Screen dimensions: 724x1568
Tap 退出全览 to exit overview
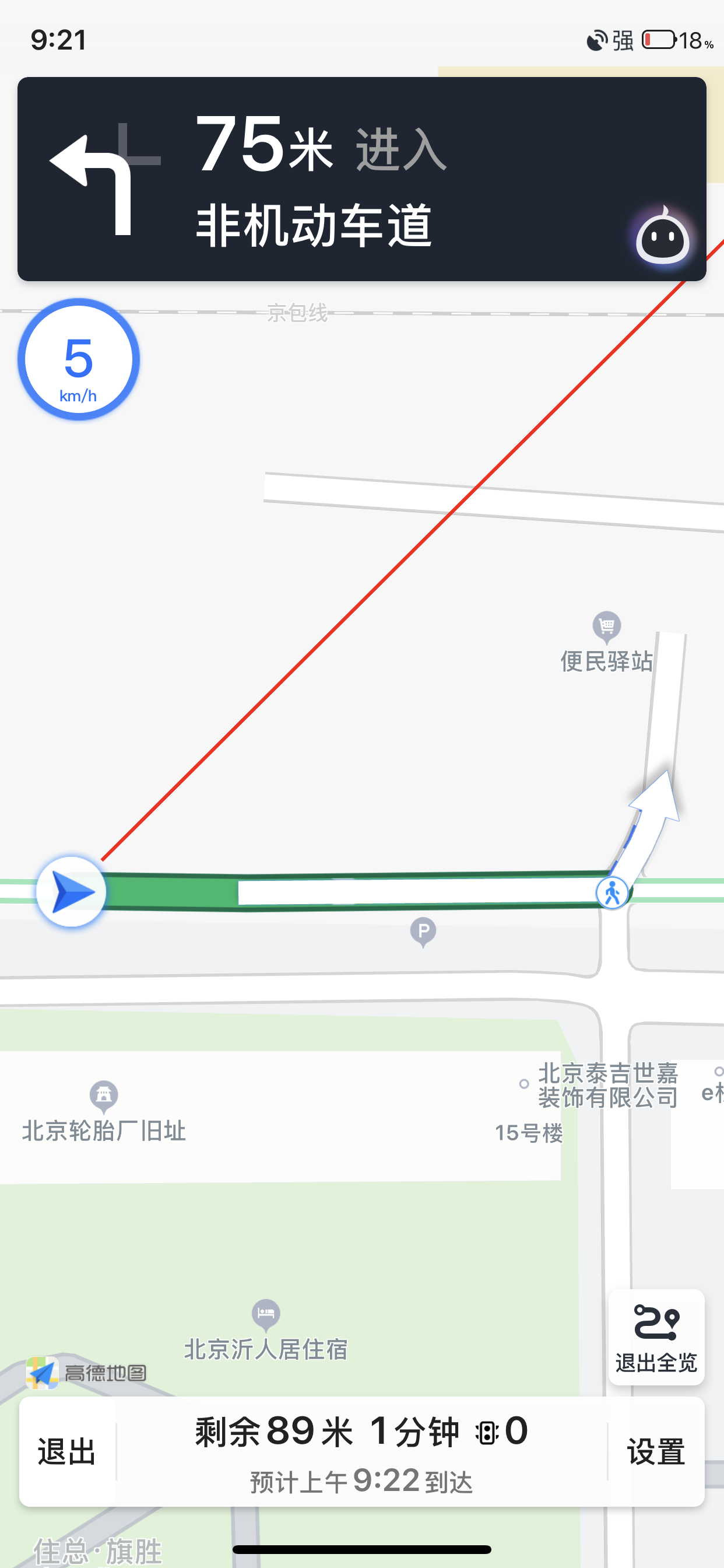pyautogui.click(x=656, y=1336)
